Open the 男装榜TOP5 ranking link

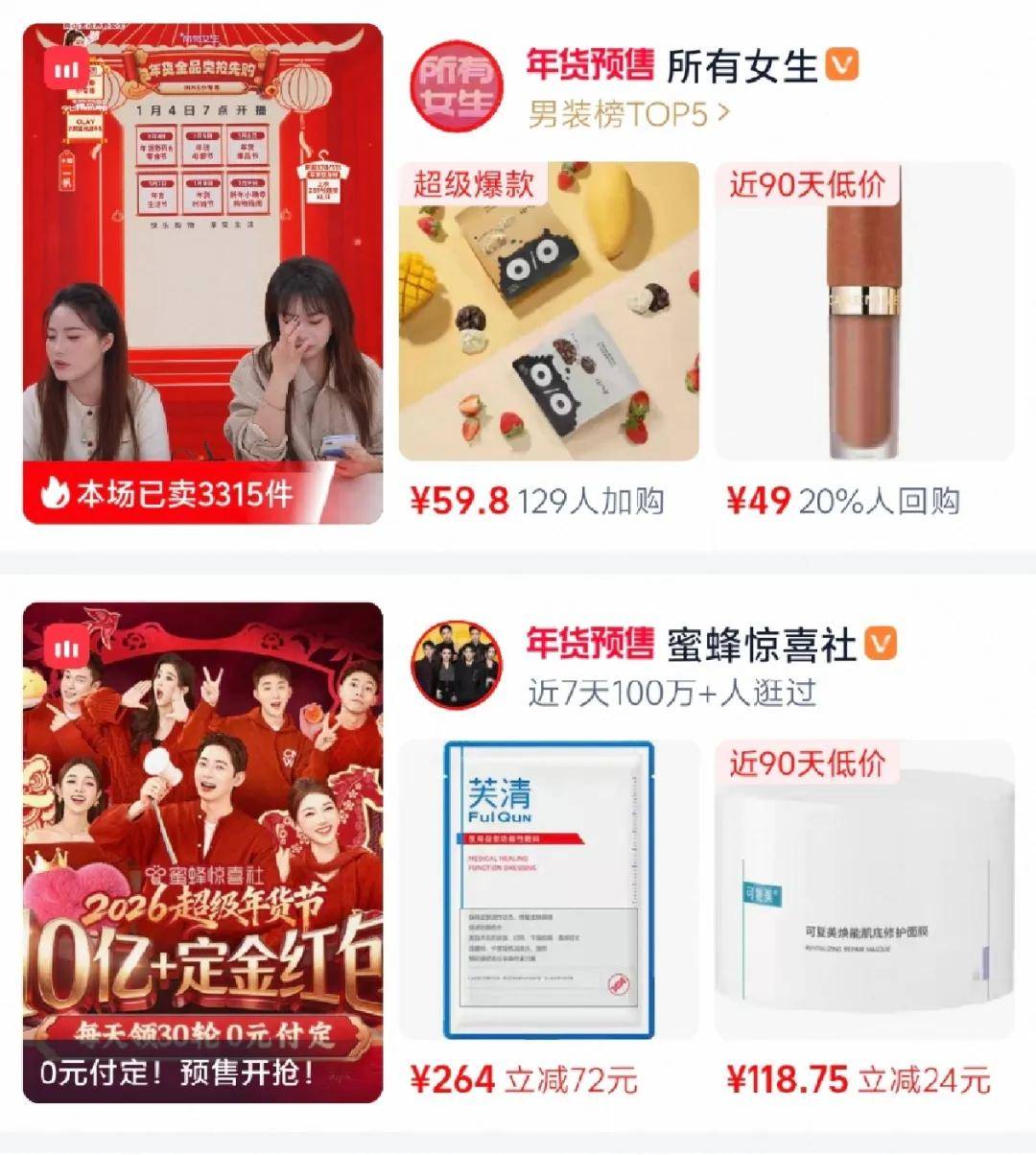pyautogui.click(x=628, y=115)
